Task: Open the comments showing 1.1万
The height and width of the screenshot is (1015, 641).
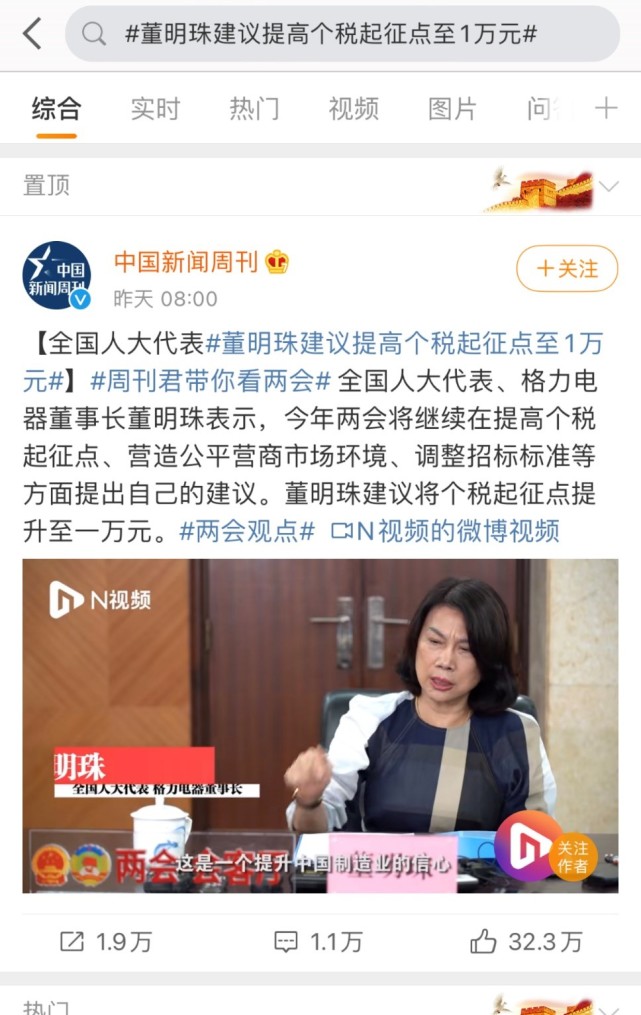Action: (x=318, y=941)
